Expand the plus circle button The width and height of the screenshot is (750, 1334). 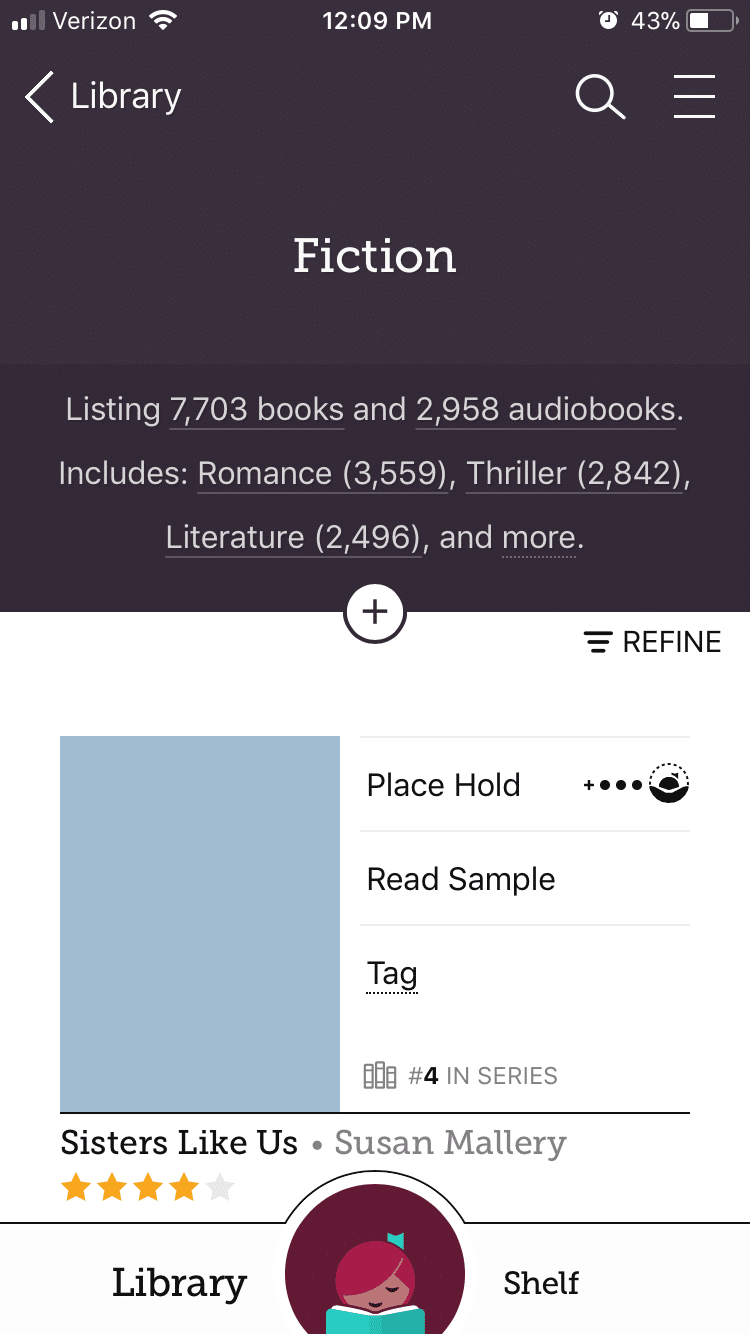(x=375, y=612)
